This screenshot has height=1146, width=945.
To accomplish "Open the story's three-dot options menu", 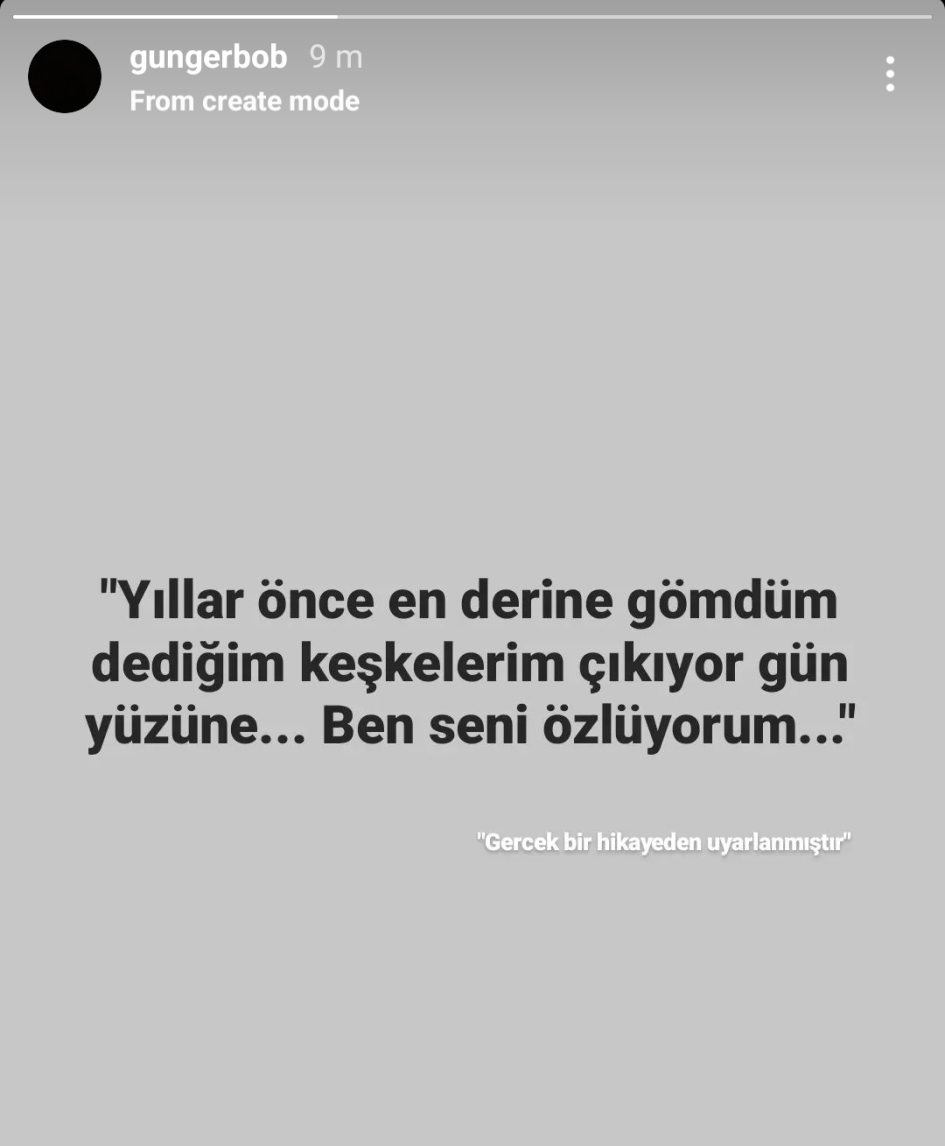I will pyautogui.click(x=889, y=75).
